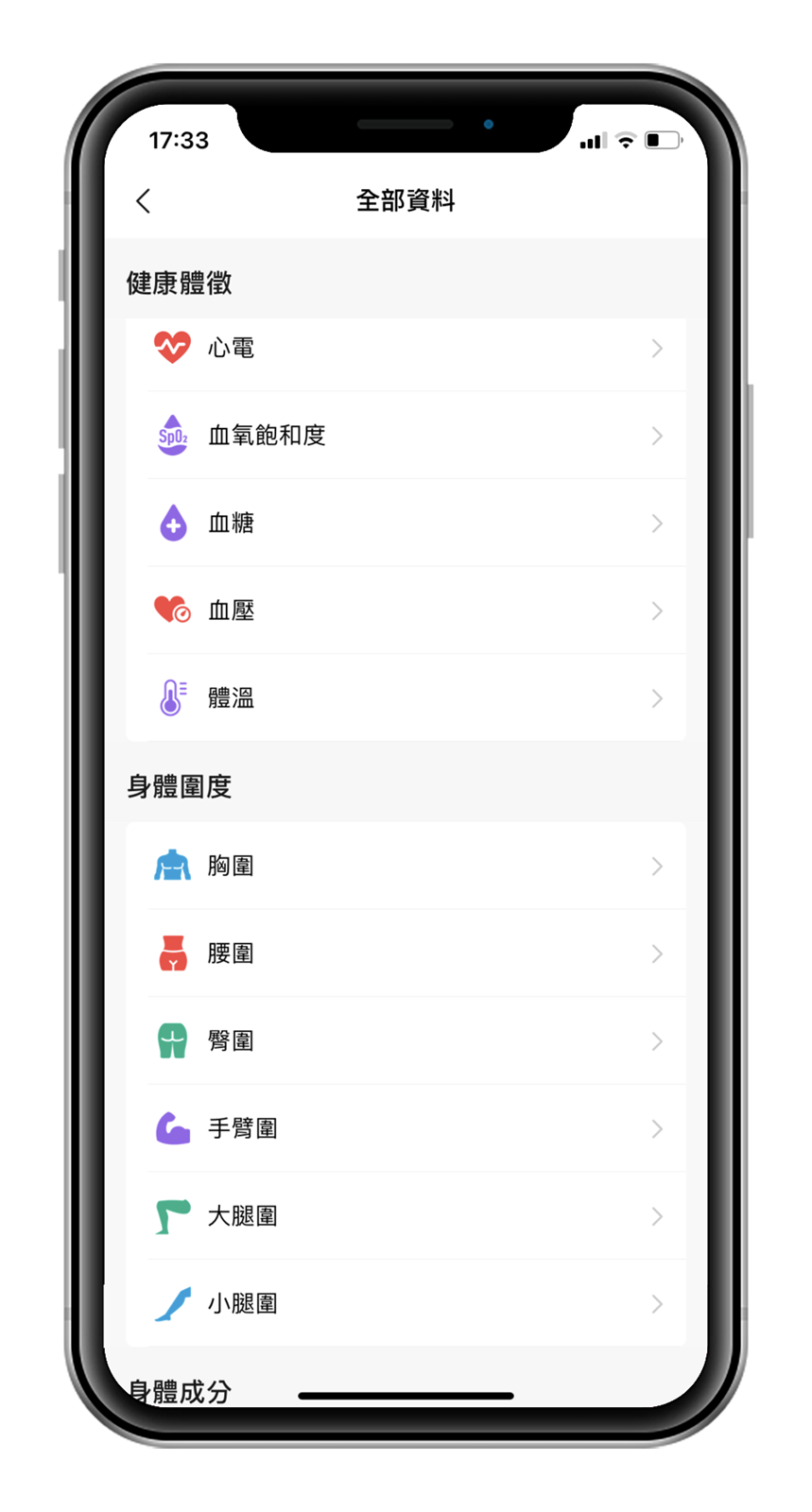The image size is (812, 1512).
Task: Open 血氧飽和度 data
Action: 405,436
